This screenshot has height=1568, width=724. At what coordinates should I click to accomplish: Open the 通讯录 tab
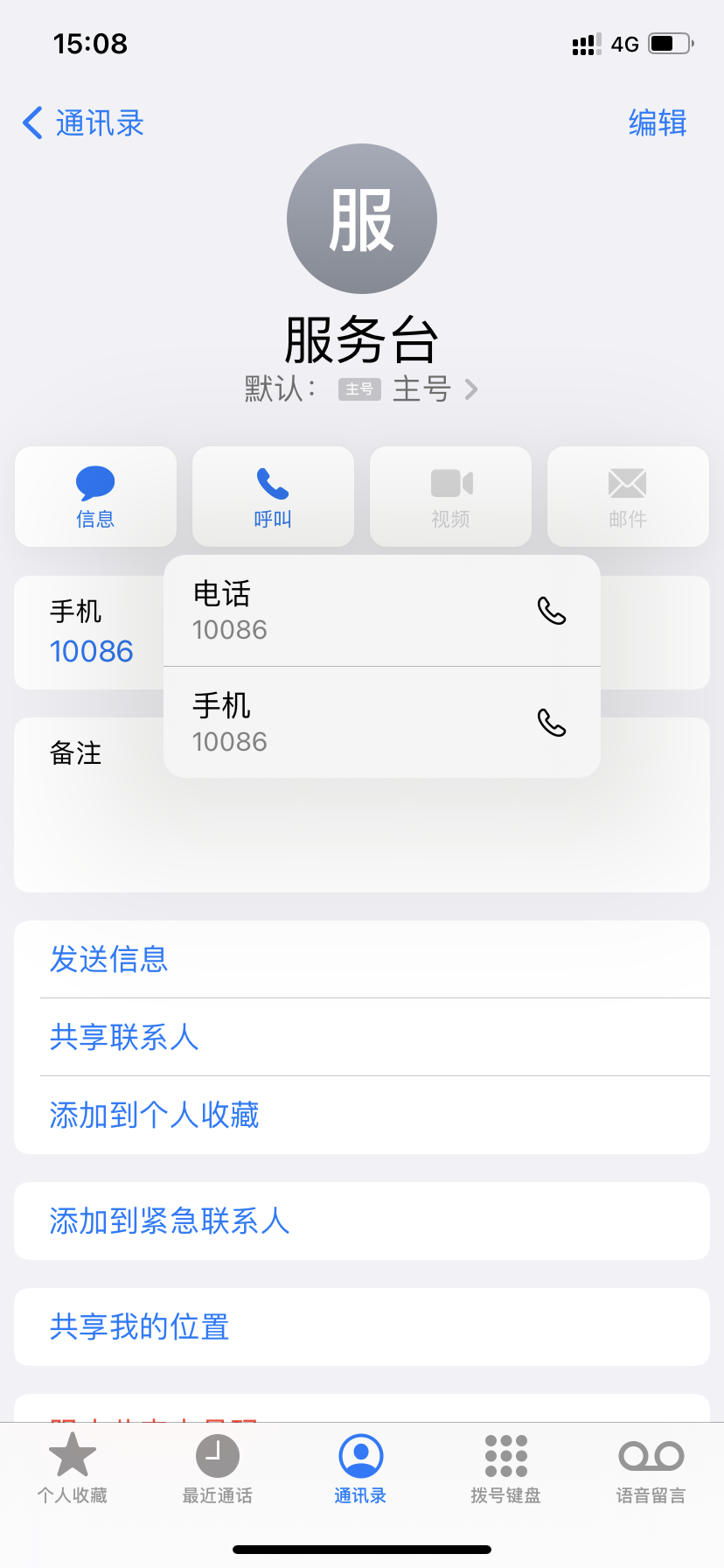tap(360, 1470)
